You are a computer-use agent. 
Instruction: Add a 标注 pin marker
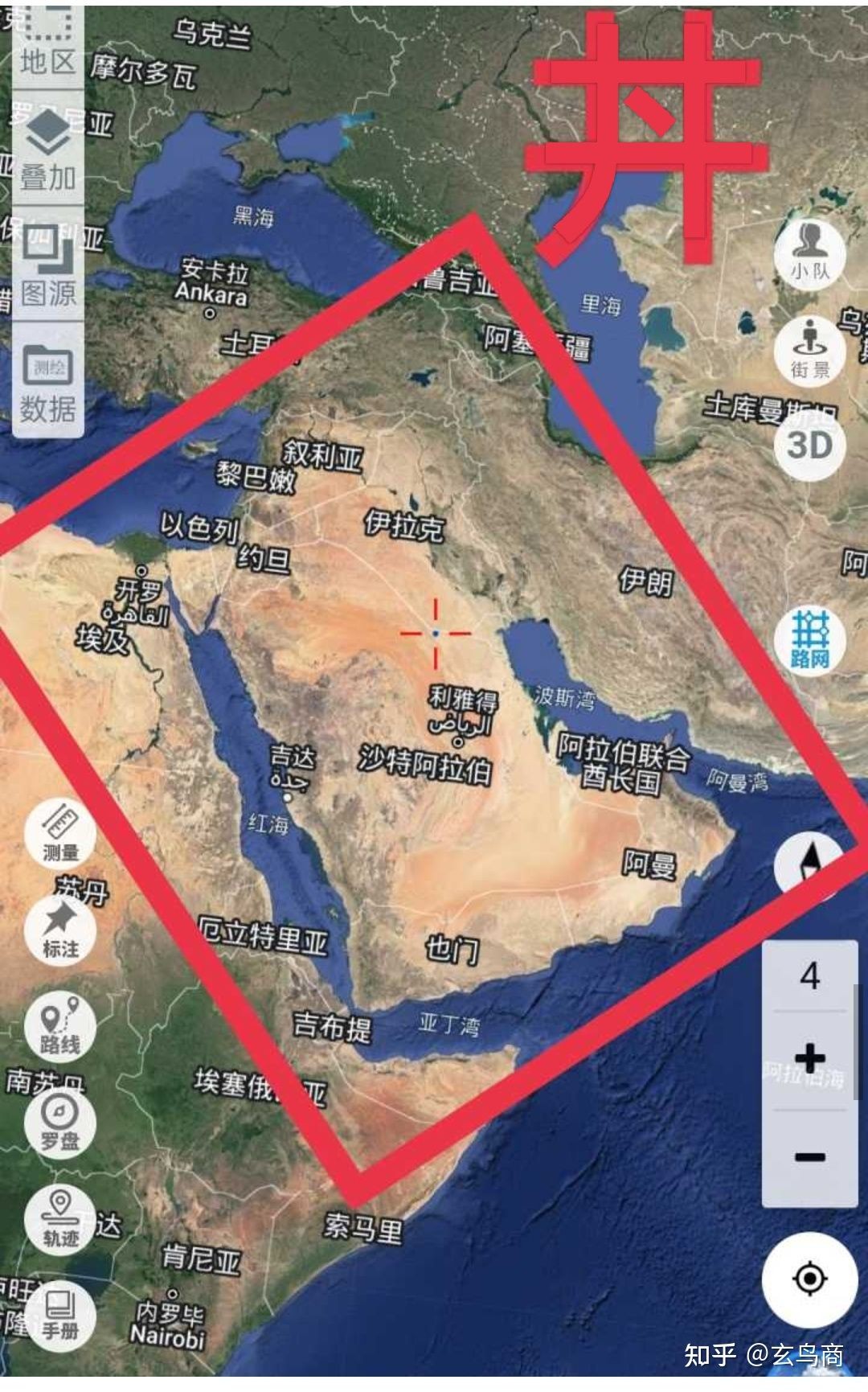(59, 929)
